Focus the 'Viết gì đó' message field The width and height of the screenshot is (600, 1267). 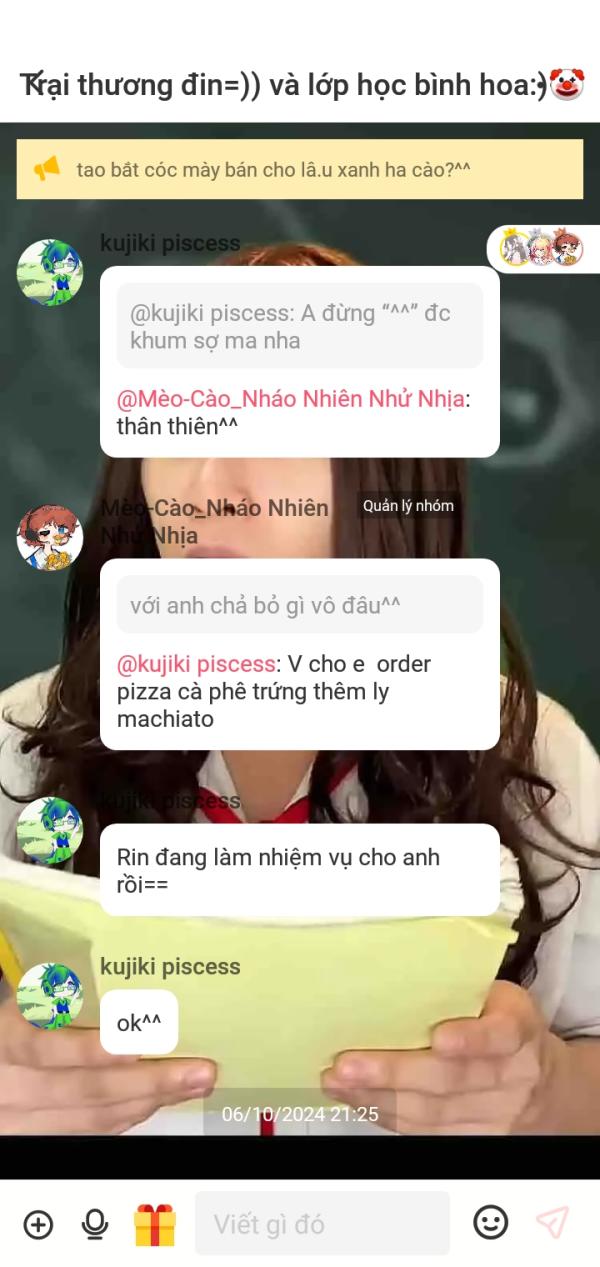tap(322, 1224)
